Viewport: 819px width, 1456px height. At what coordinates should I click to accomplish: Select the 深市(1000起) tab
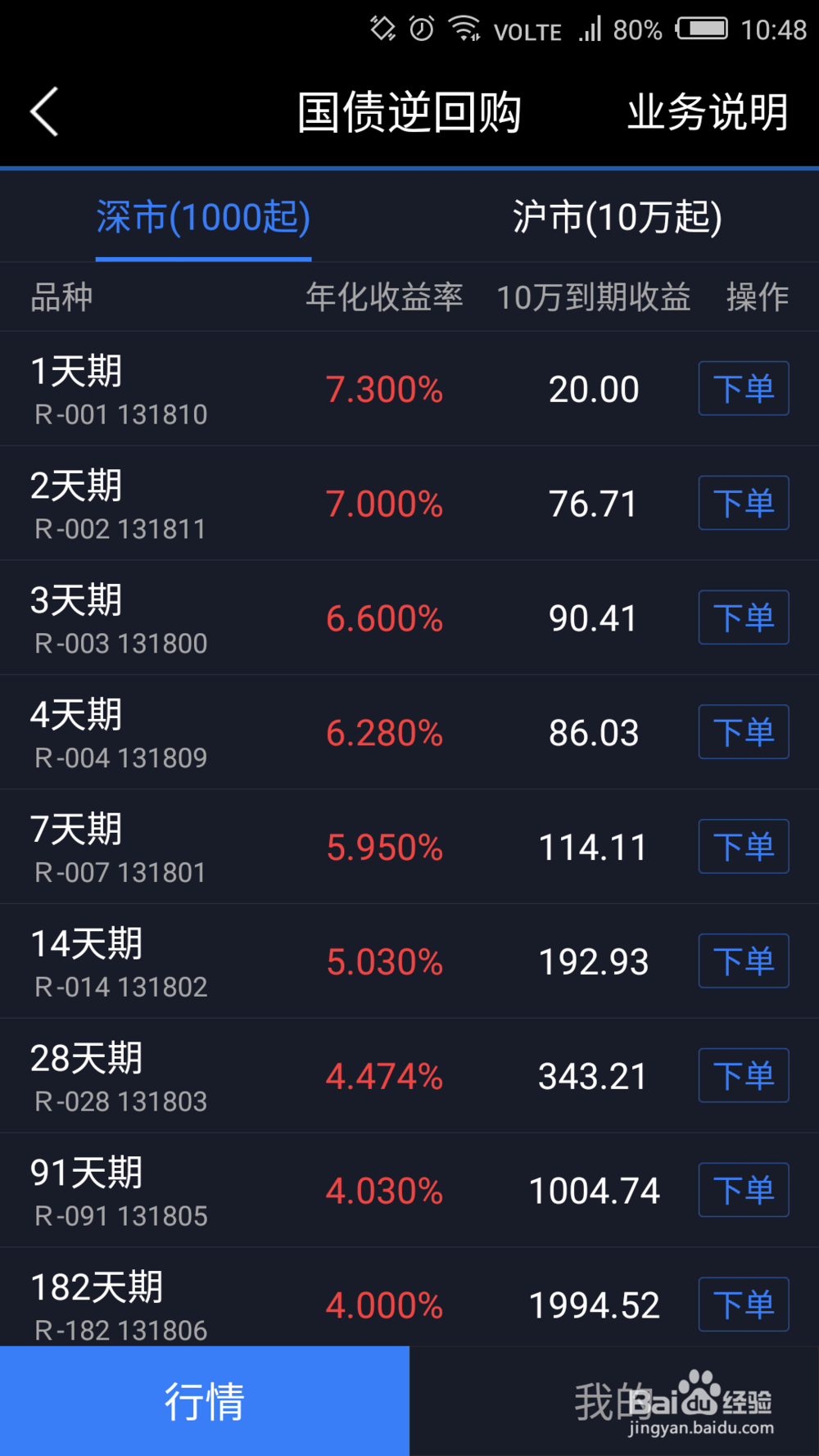coord(204,218)
